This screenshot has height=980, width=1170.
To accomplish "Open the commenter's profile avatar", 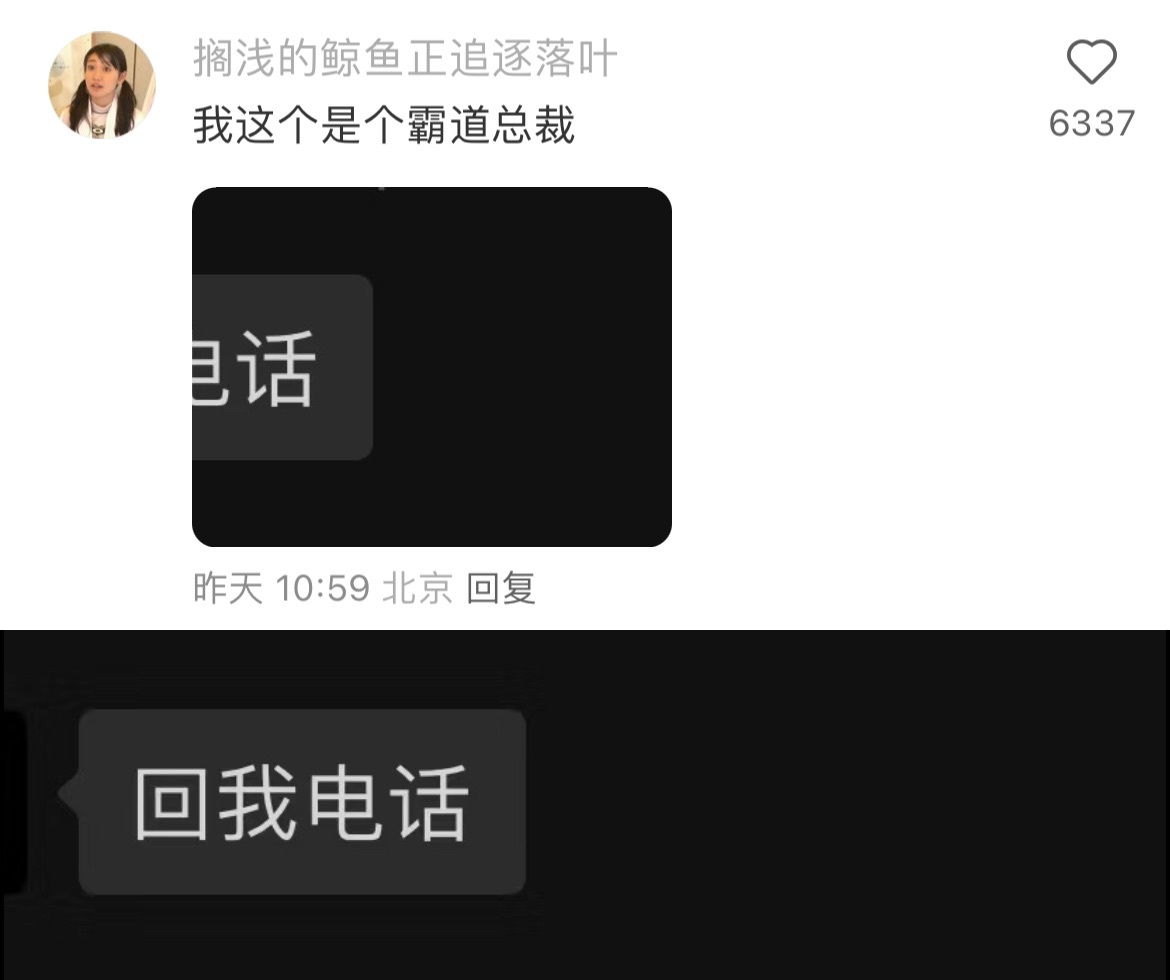I will click(102, 84).
